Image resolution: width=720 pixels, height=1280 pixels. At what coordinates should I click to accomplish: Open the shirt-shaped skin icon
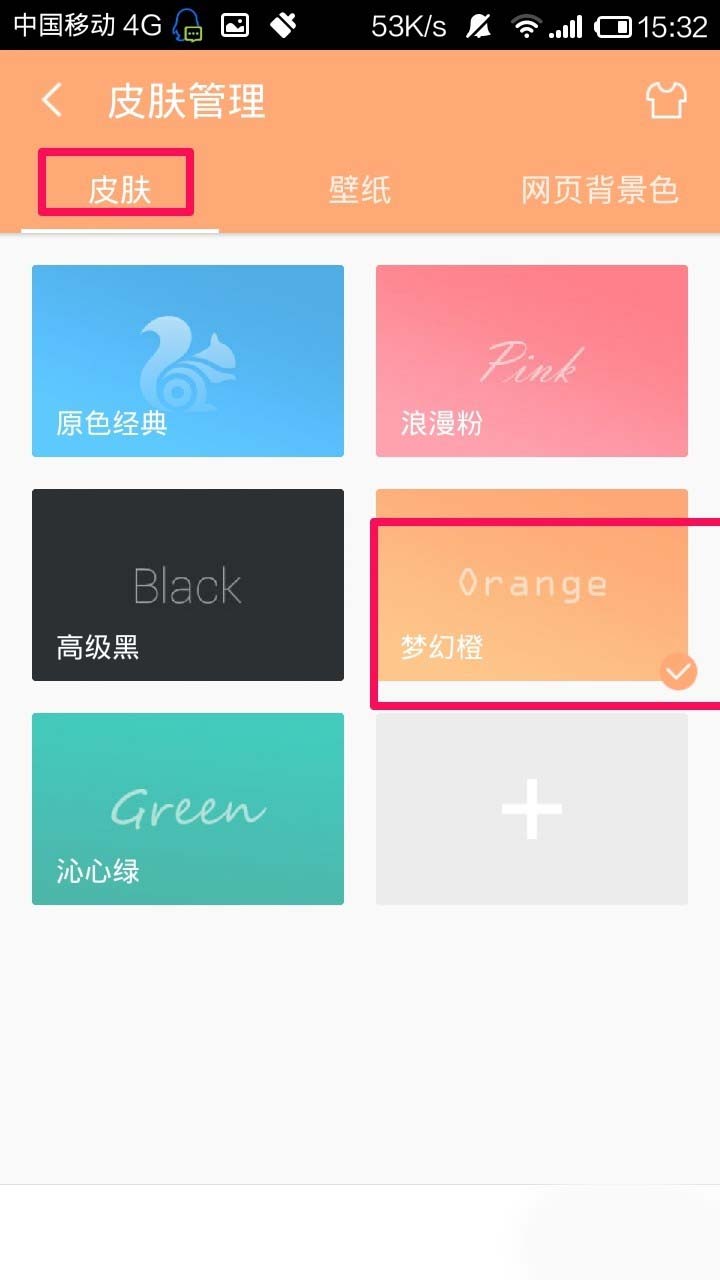(x=666, y=101)
